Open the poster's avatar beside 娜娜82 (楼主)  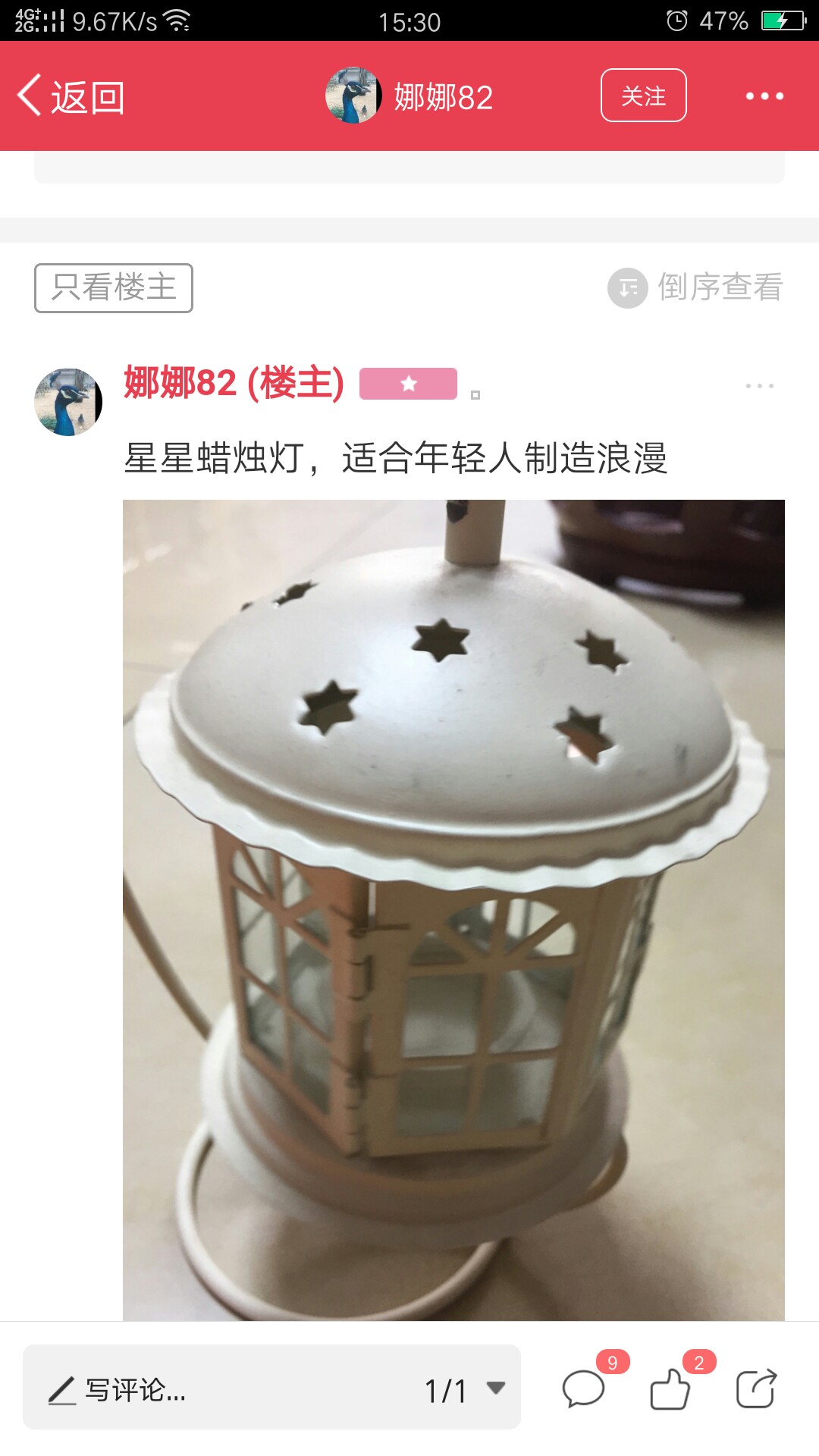[68, 402]
